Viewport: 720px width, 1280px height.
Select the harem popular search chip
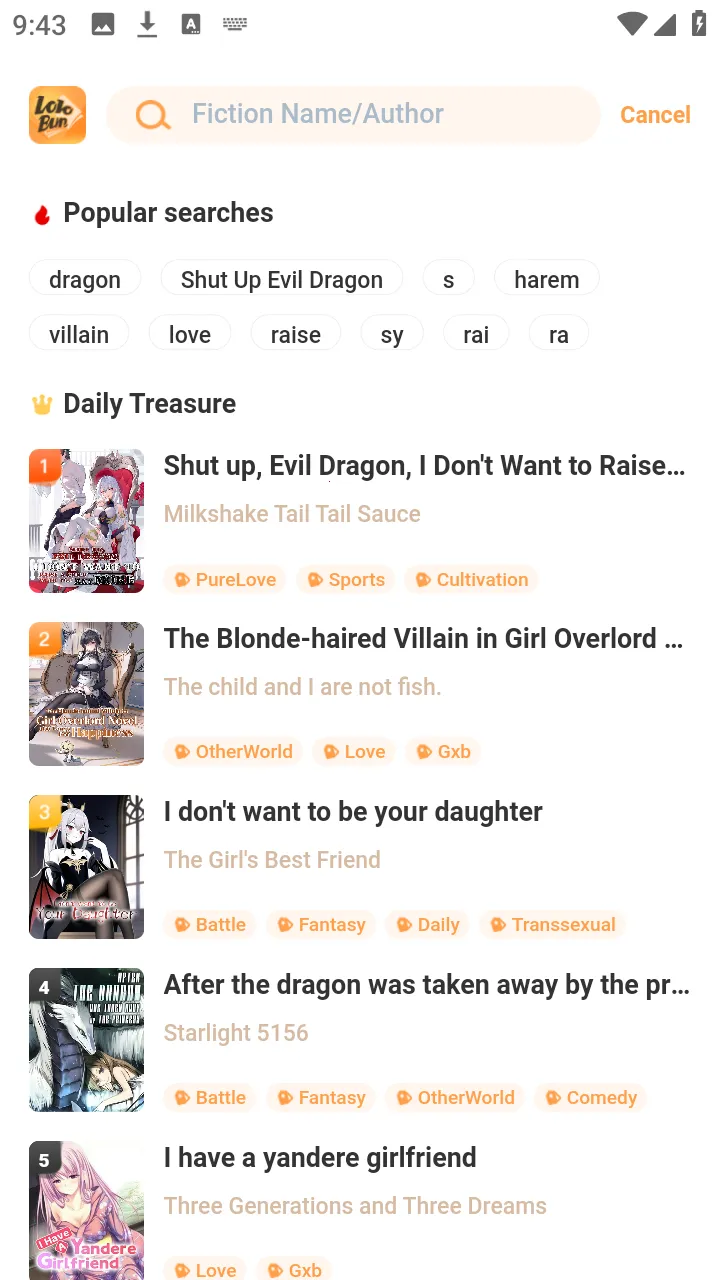pos(546,279)
